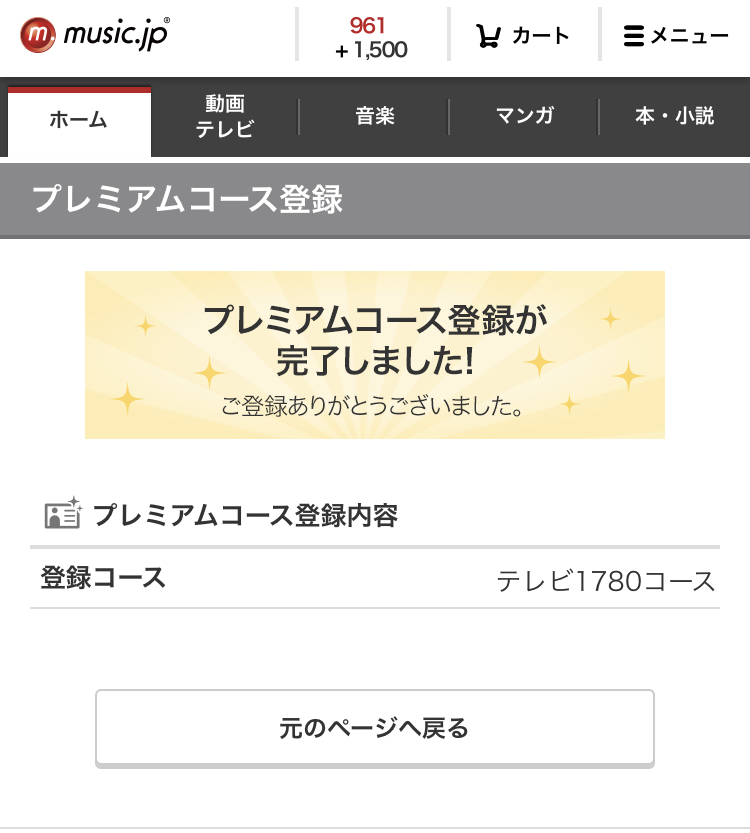The height and width of the screenshot is (833, 750).
Task: Switch to the マンガ tab
Action: (x=524, y=117)
